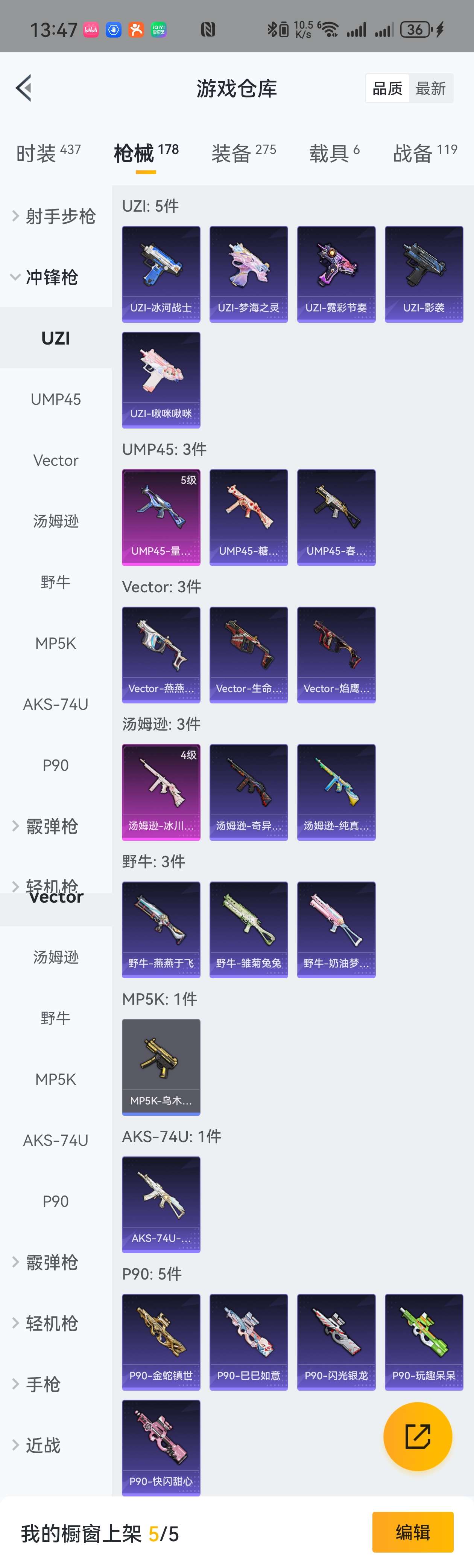Tap the orange share floating button

click(418, 1437)
